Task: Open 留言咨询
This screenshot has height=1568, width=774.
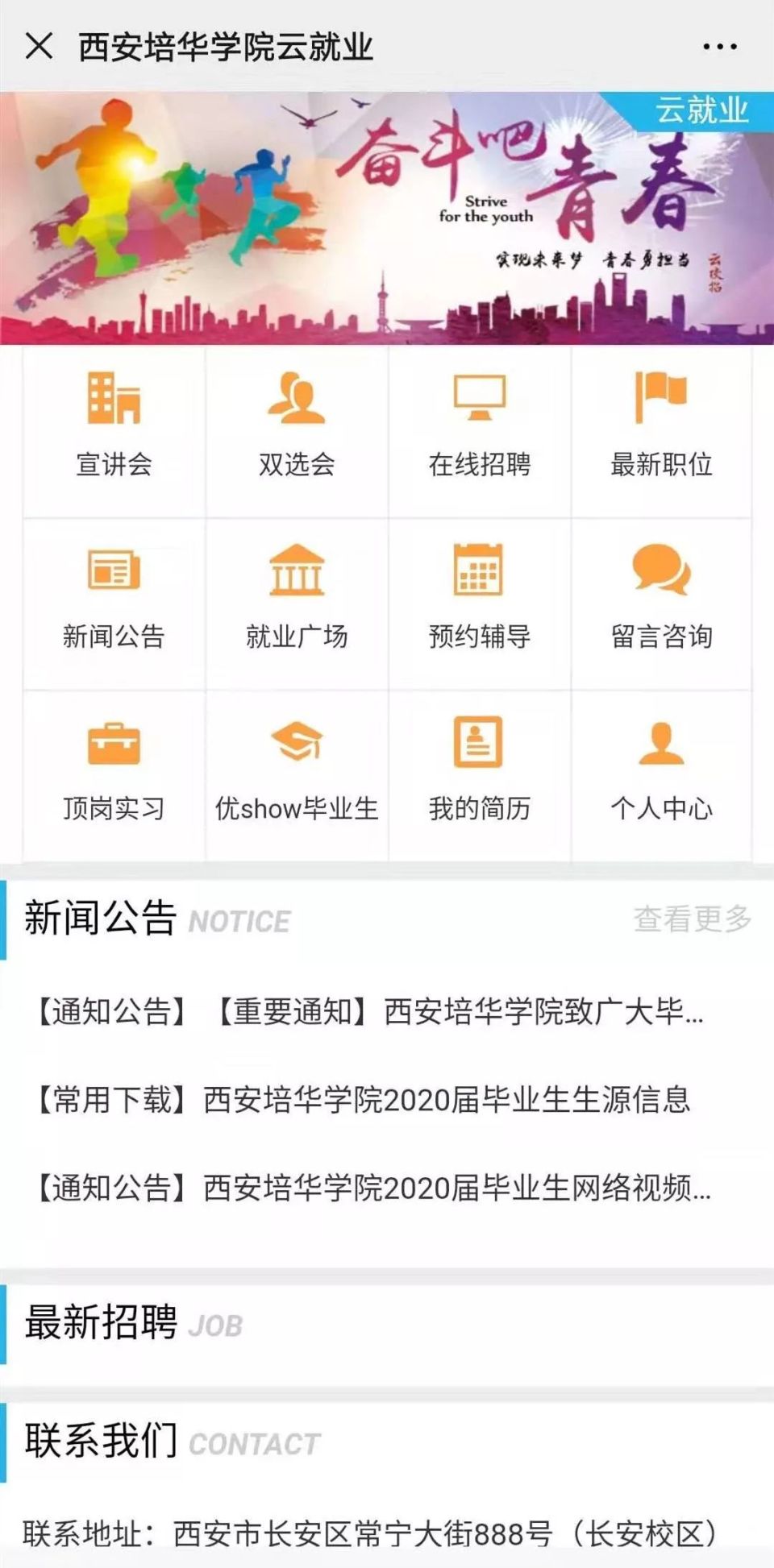Action: click(661, 603)
